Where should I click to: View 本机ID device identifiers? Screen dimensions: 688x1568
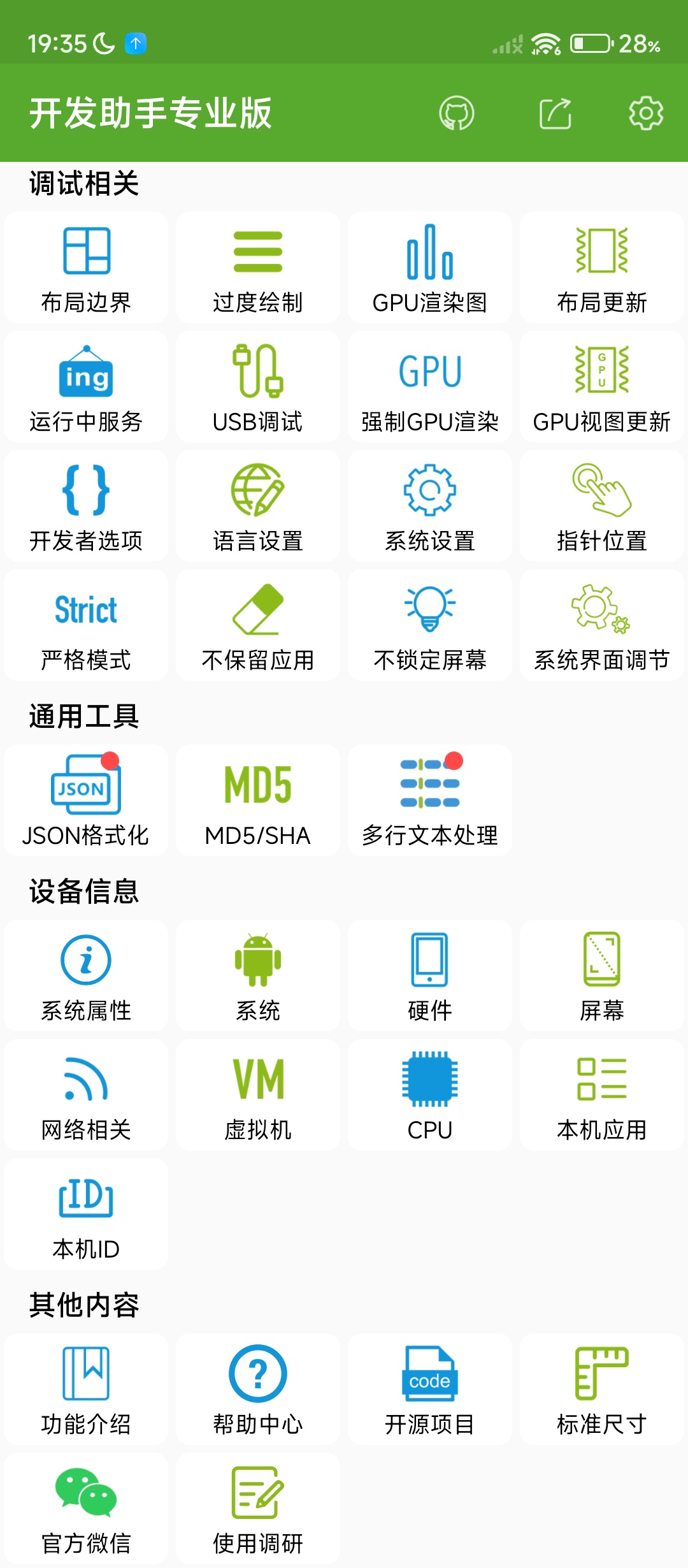[86, 1214]
